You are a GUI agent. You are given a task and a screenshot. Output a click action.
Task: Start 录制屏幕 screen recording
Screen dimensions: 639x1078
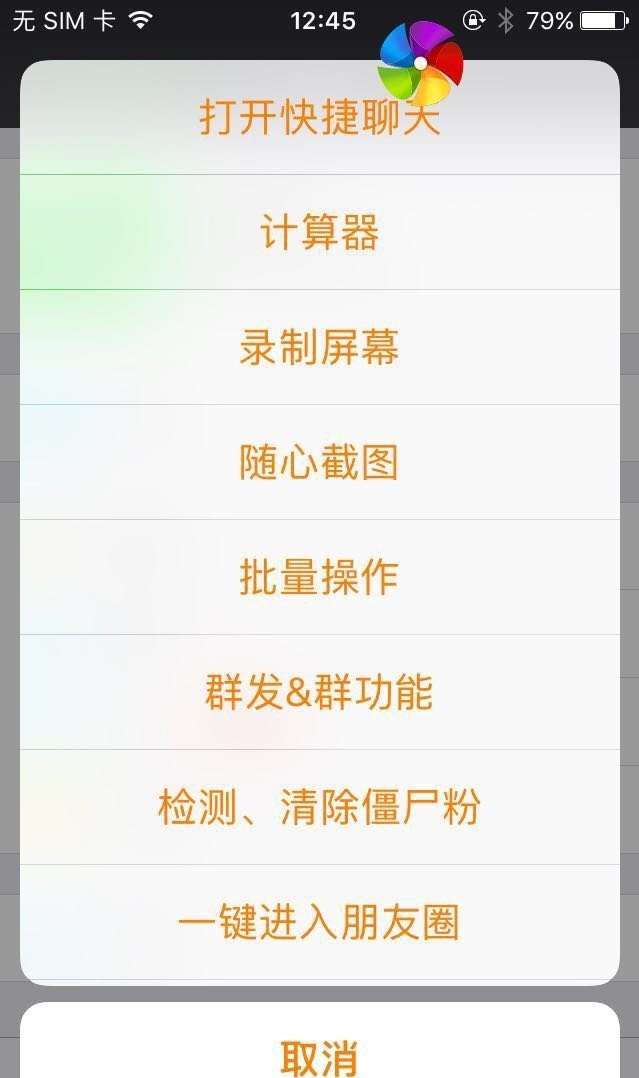(319, 348)
